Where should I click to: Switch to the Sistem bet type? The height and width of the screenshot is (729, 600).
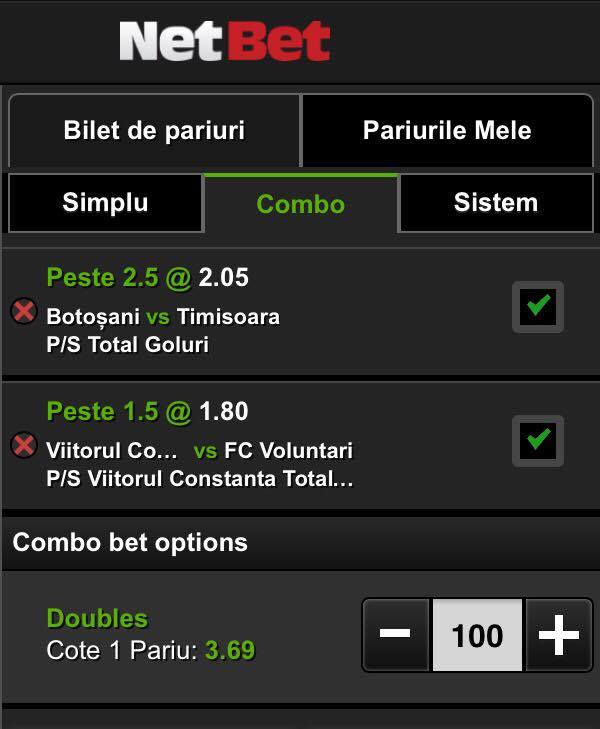(x=496, y=203)
